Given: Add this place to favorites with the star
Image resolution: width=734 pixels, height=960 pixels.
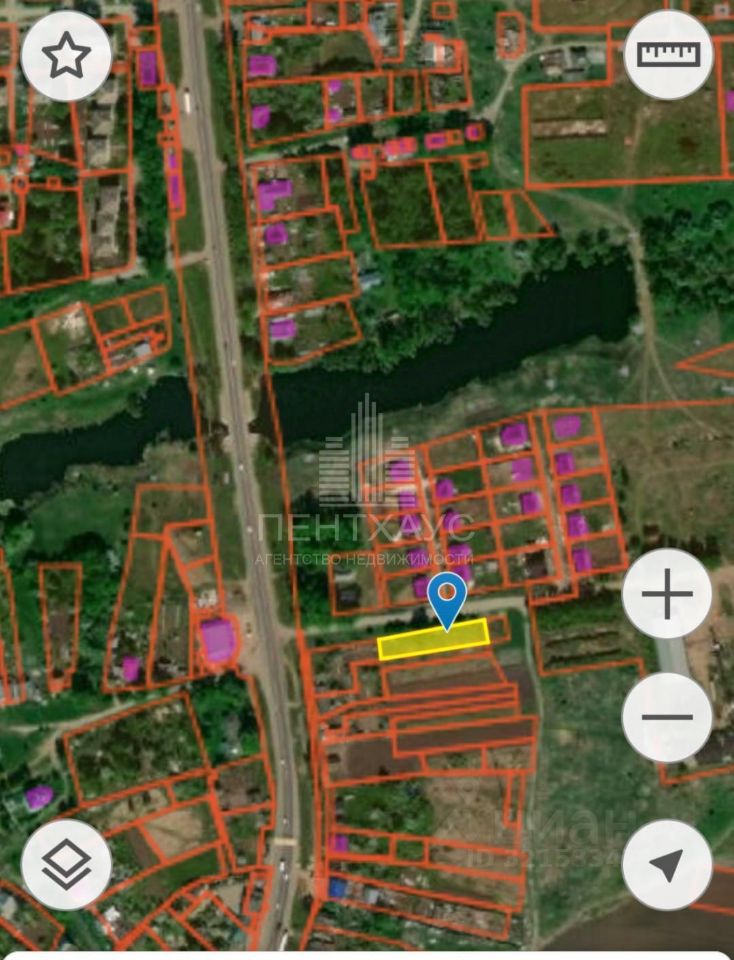Looking at the screenshot, I should tap(66, 56).
